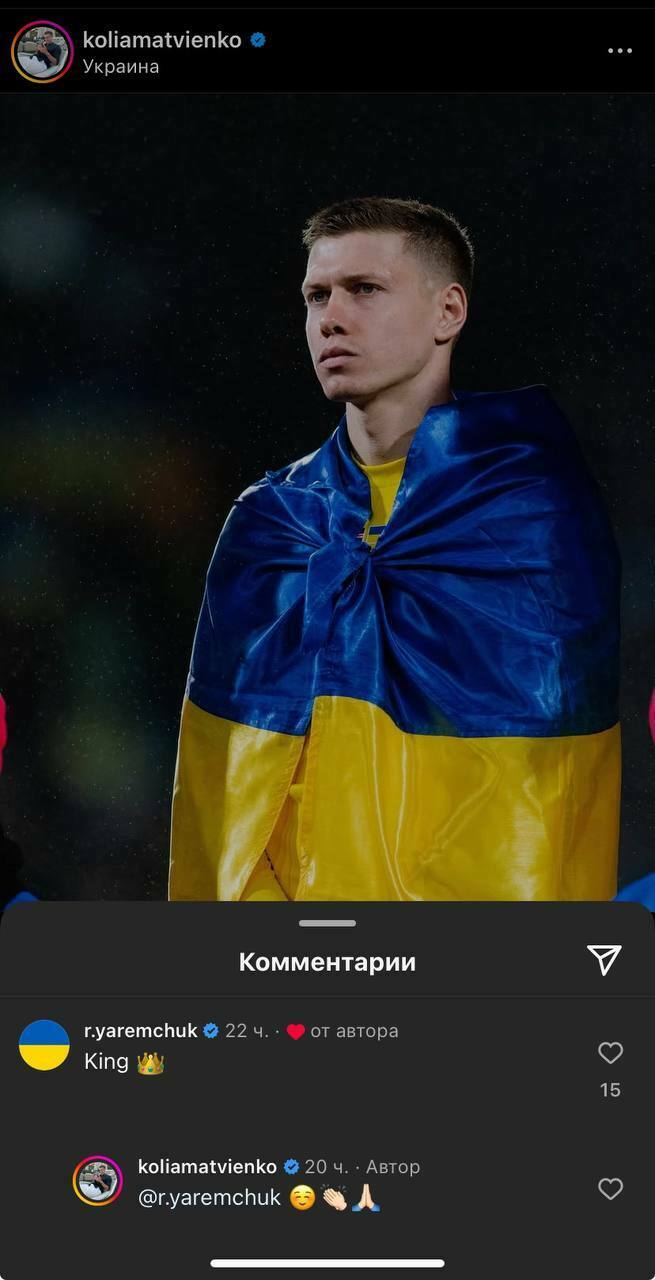Open r.yaremchuk username in comment
The height and width of the screenshot is (1280, 655).
141,1031
